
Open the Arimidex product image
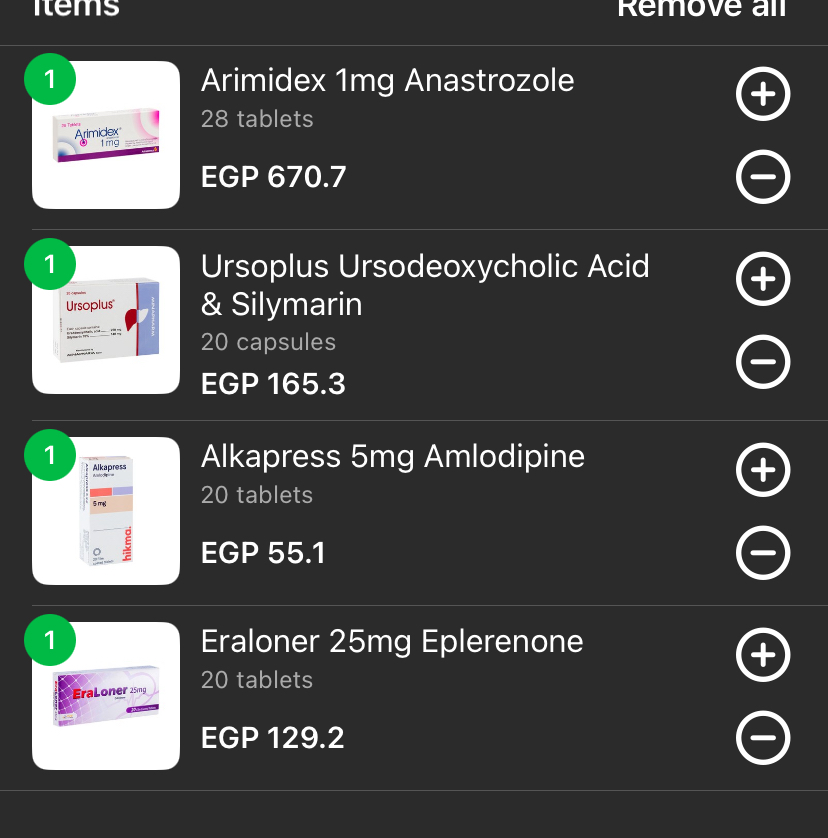tap(106, 135)
